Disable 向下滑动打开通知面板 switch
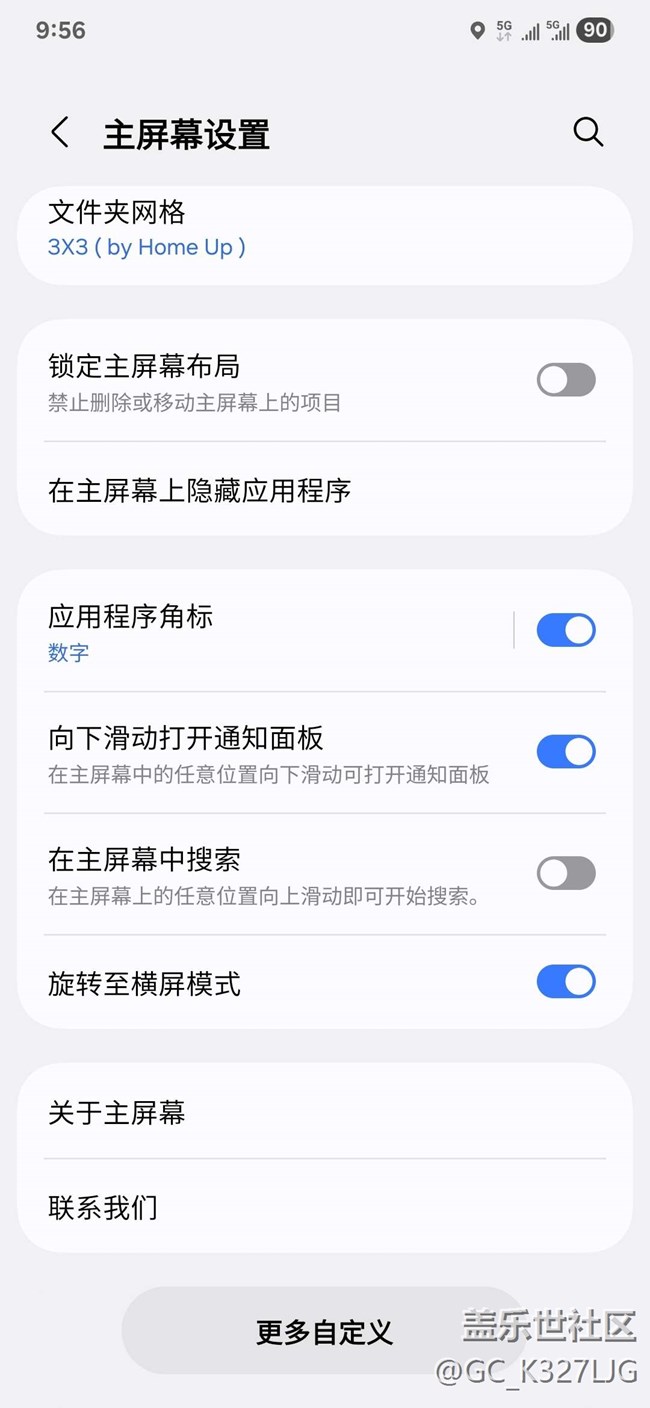The width and height of the screenshot is (650, 1408). tap(566, 752)
